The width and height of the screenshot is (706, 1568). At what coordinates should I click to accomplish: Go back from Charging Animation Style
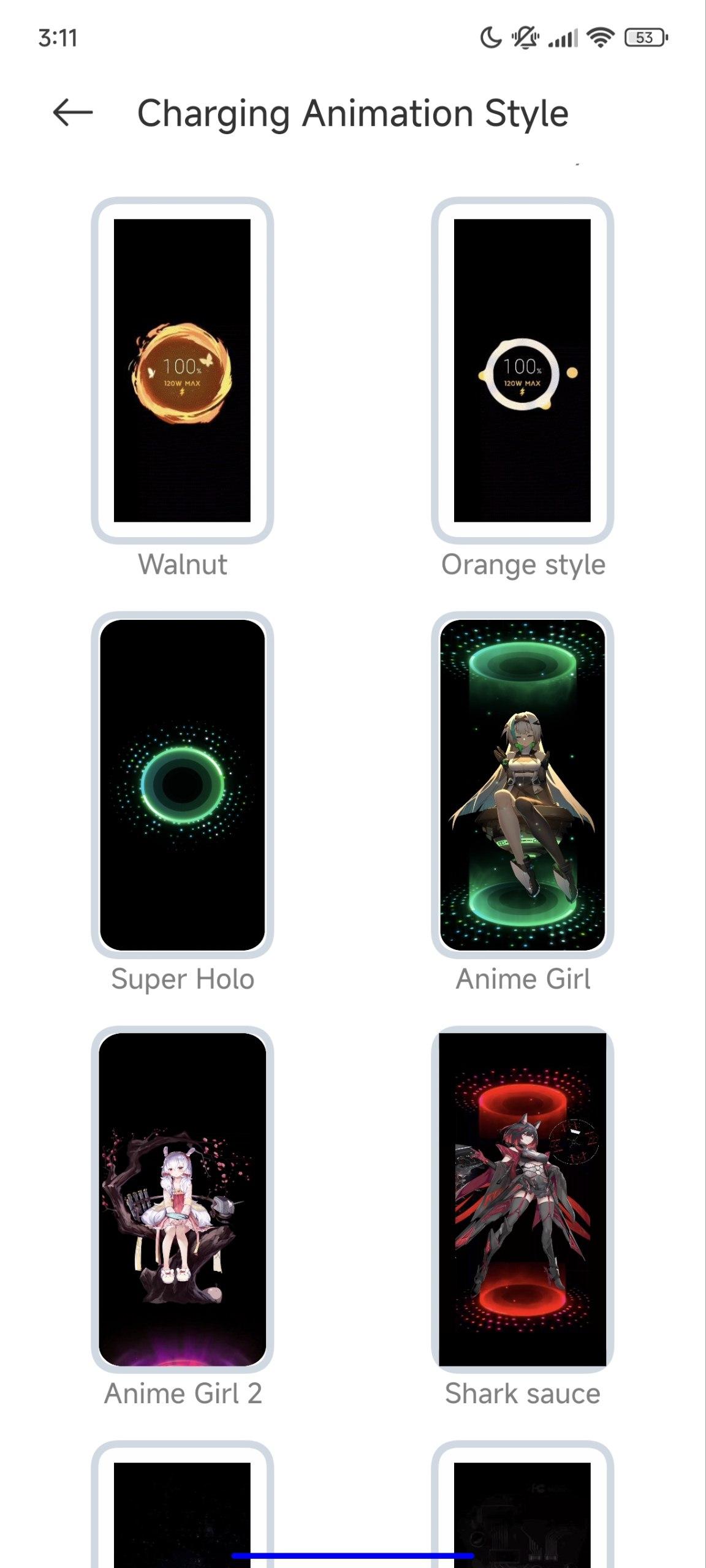pyautogui.click(x=72, y=113)
